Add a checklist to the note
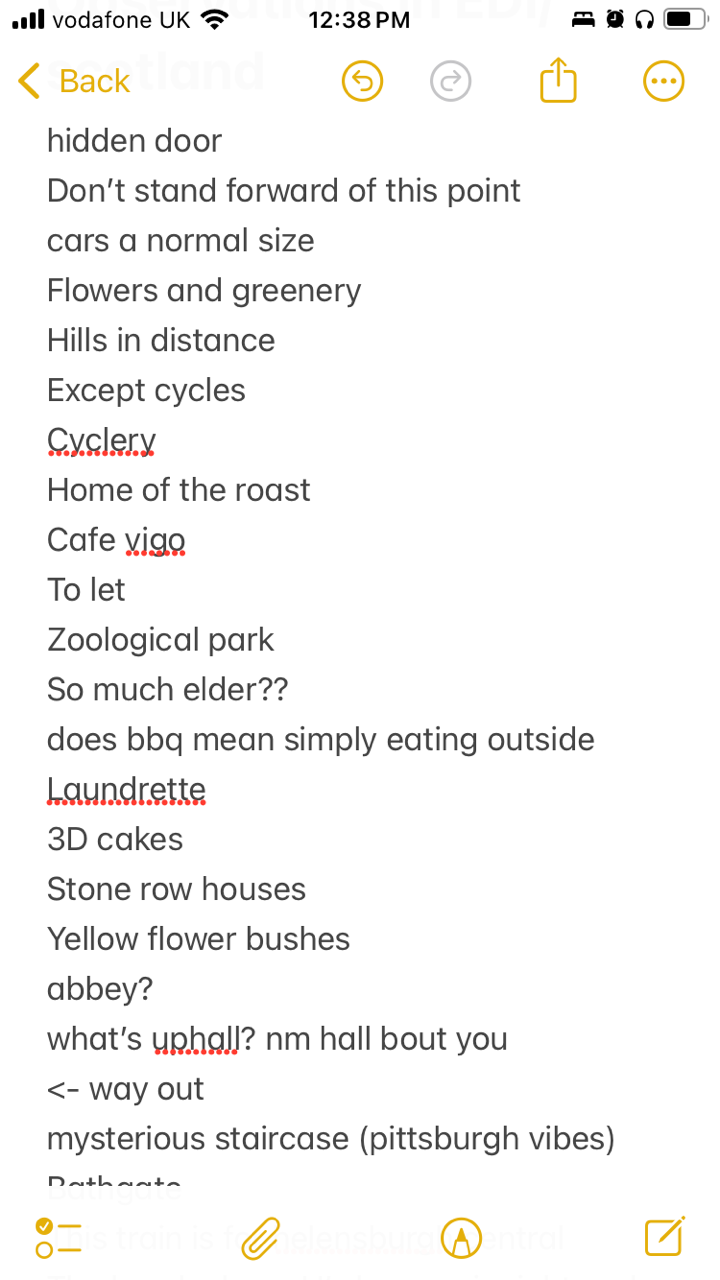 (57, 1238)
